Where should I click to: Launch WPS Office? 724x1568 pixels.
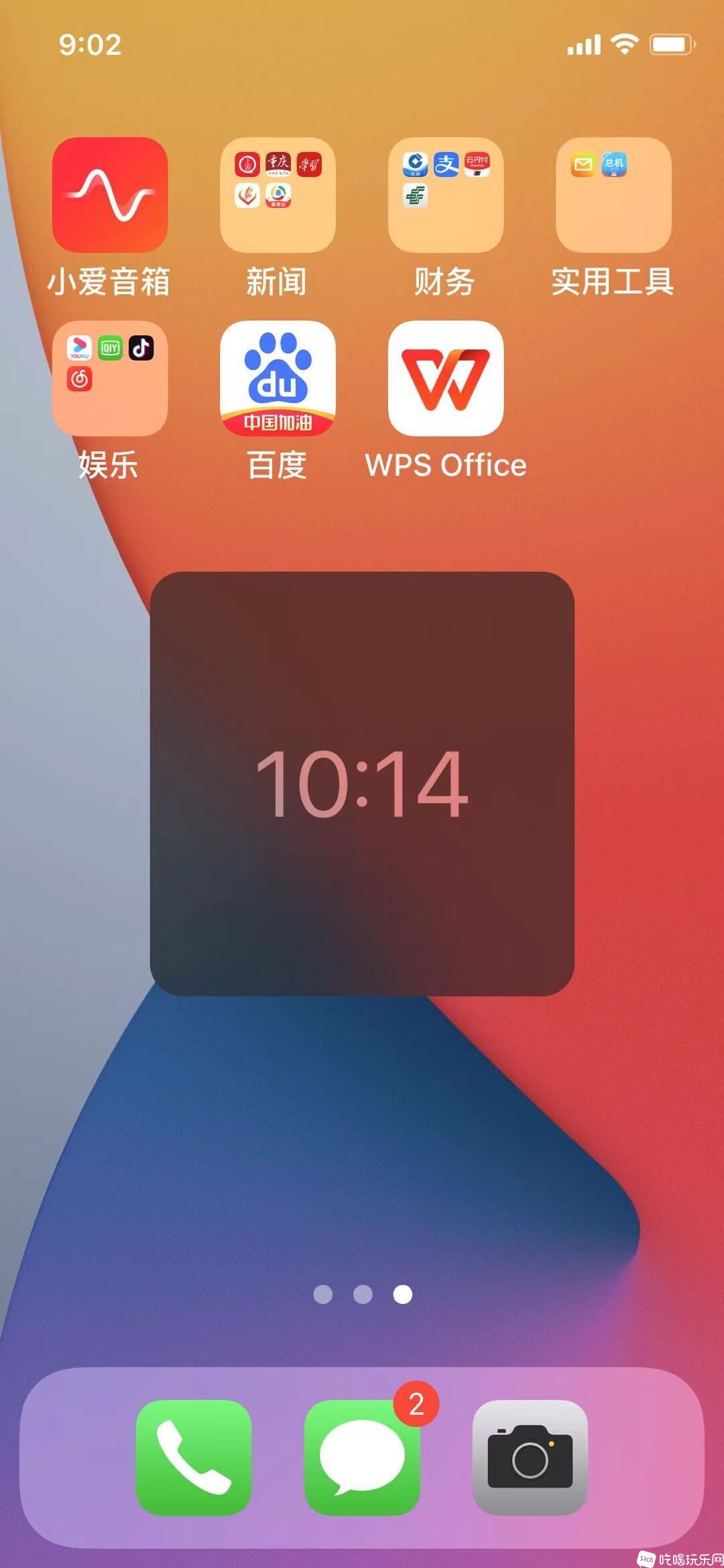[x=446, y=379]
